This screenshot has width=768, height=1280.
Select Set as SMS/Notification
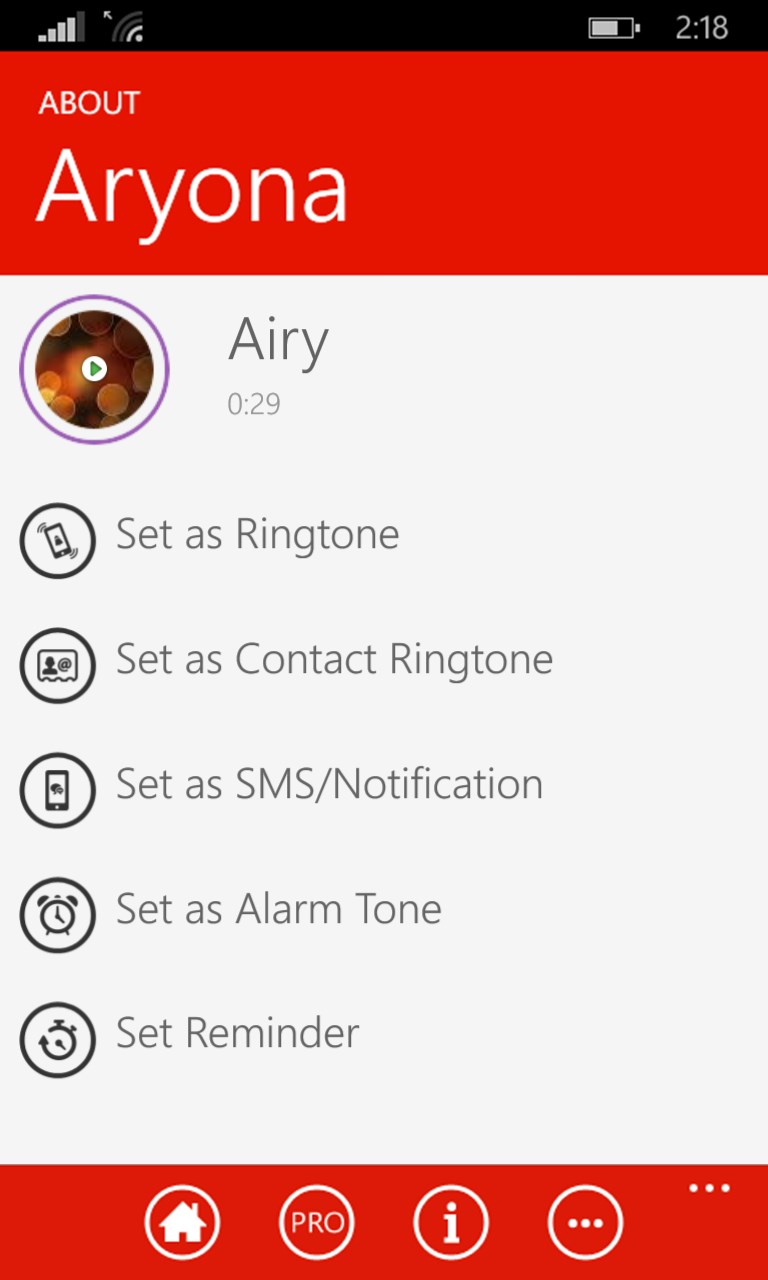(329, 785)
